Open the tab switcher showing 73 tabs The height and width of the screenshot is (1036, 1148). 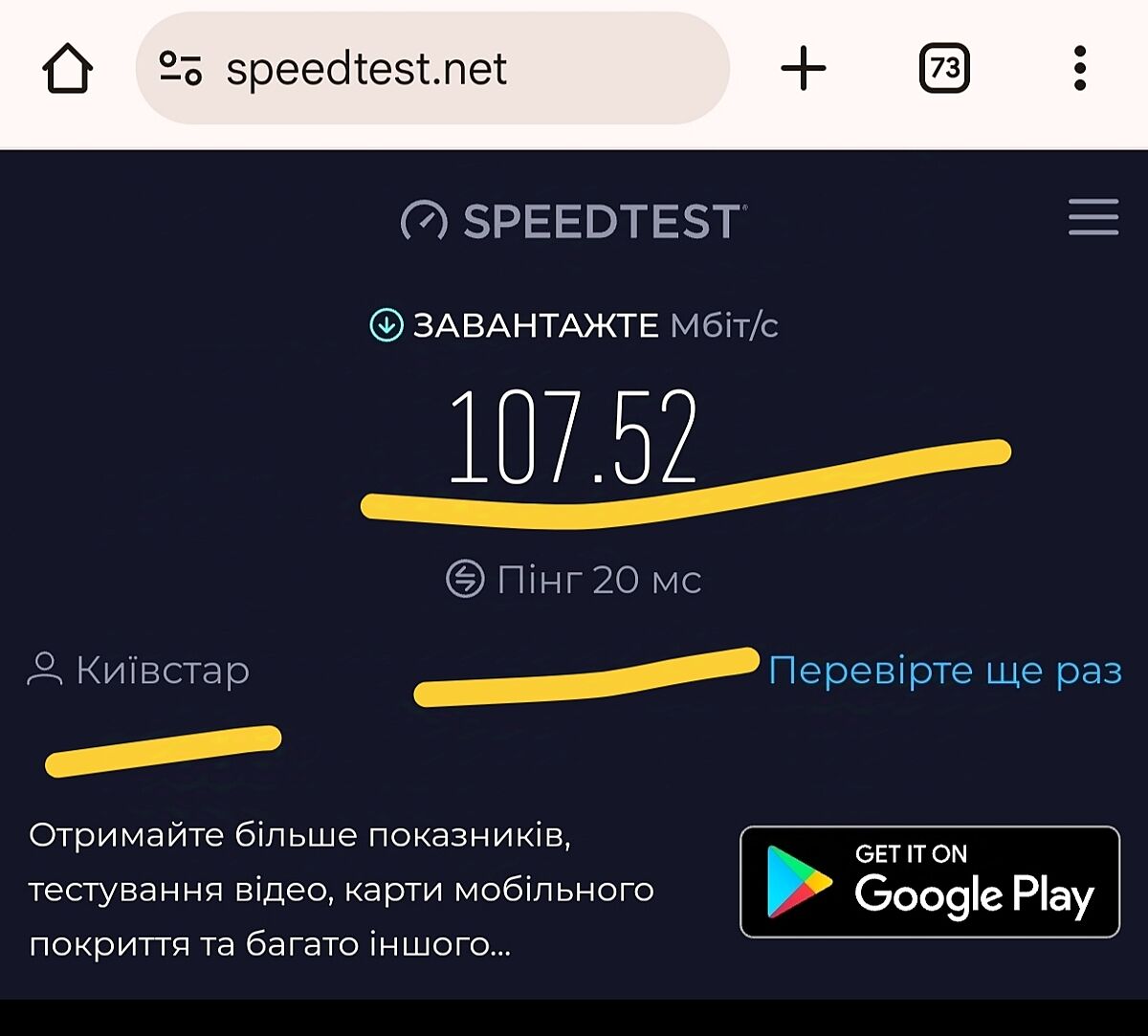[943, 69]
